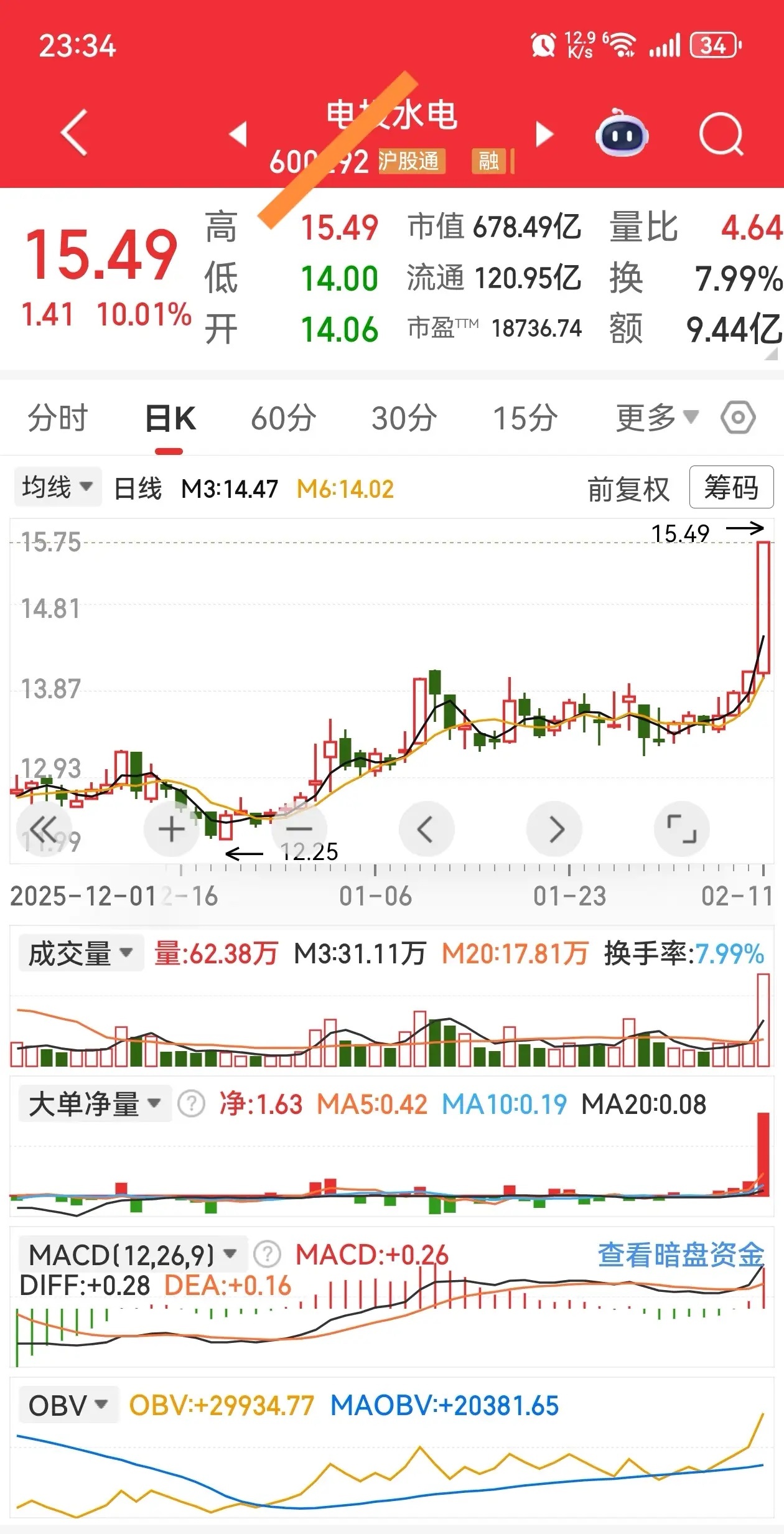Select the 15分 chart tab
The image size is (784, 1534).
(x=525, y=418)
